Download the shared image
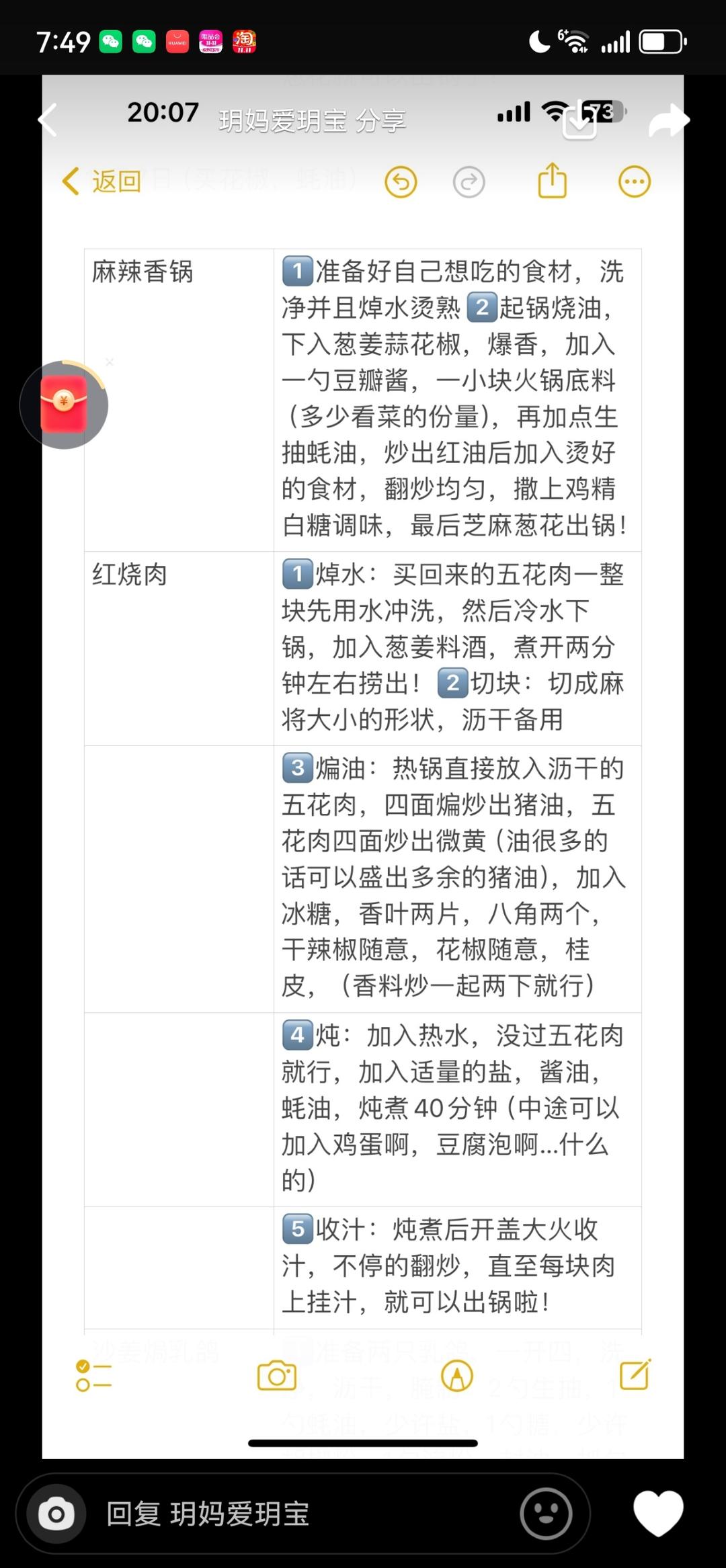 point(579,122)
